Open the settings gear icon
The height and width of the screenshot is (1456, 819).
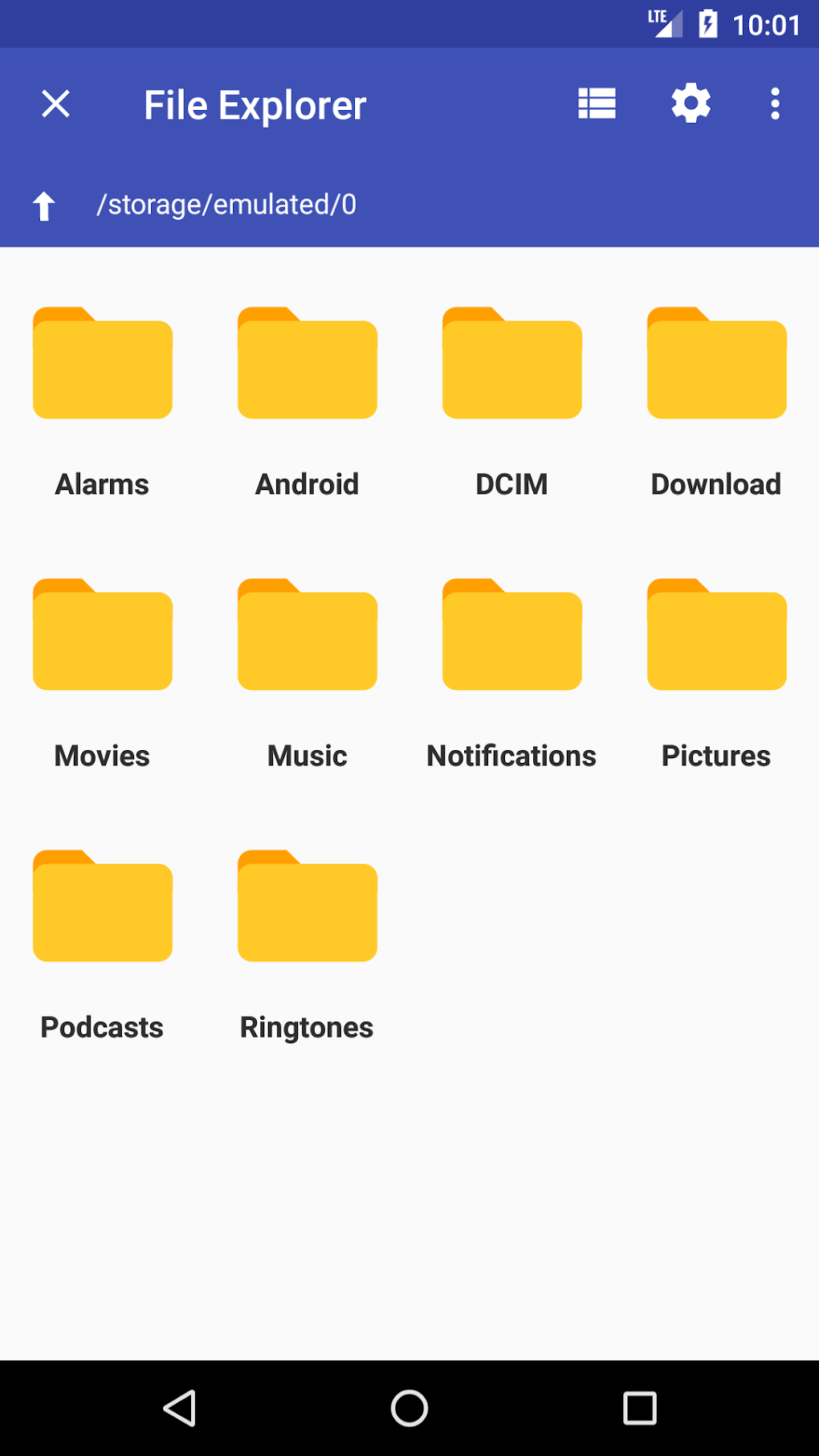pos(690,103)
